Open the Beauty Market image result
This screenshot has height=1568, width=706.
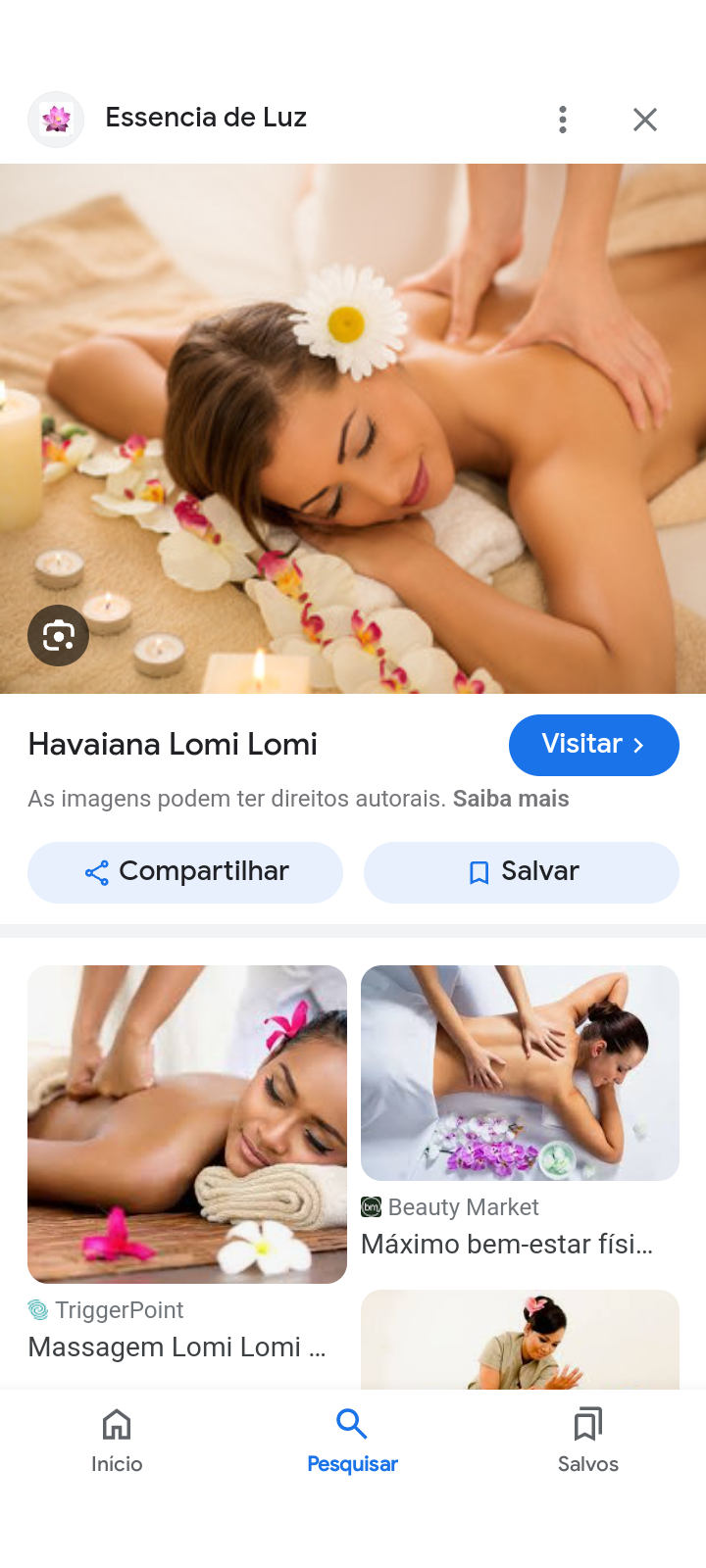[520, 1073]
